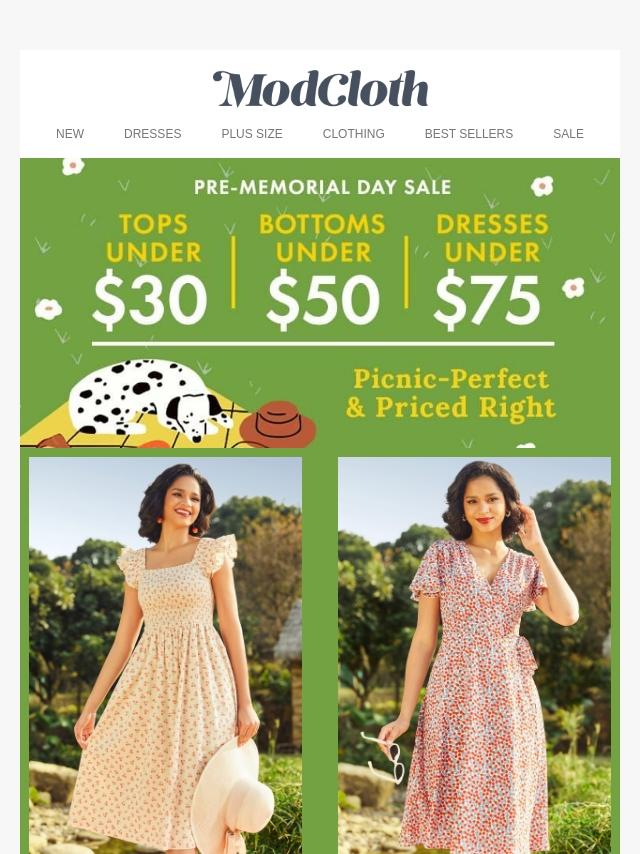The image size is (640, 854).
Task: View the red floral wrap dress product
Action: tap(474, 655)
